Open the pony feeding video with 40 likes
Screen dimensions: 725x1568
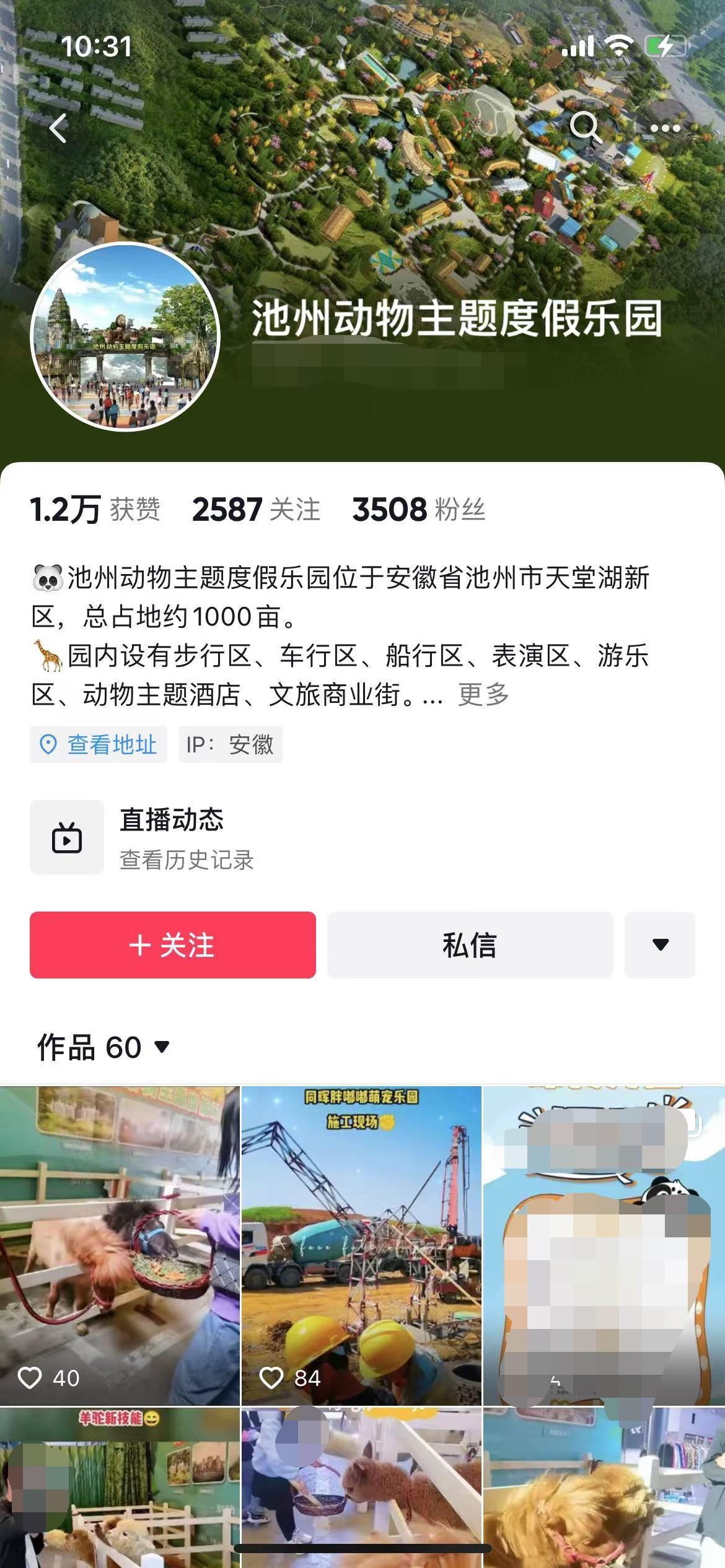pos(120,1245)
